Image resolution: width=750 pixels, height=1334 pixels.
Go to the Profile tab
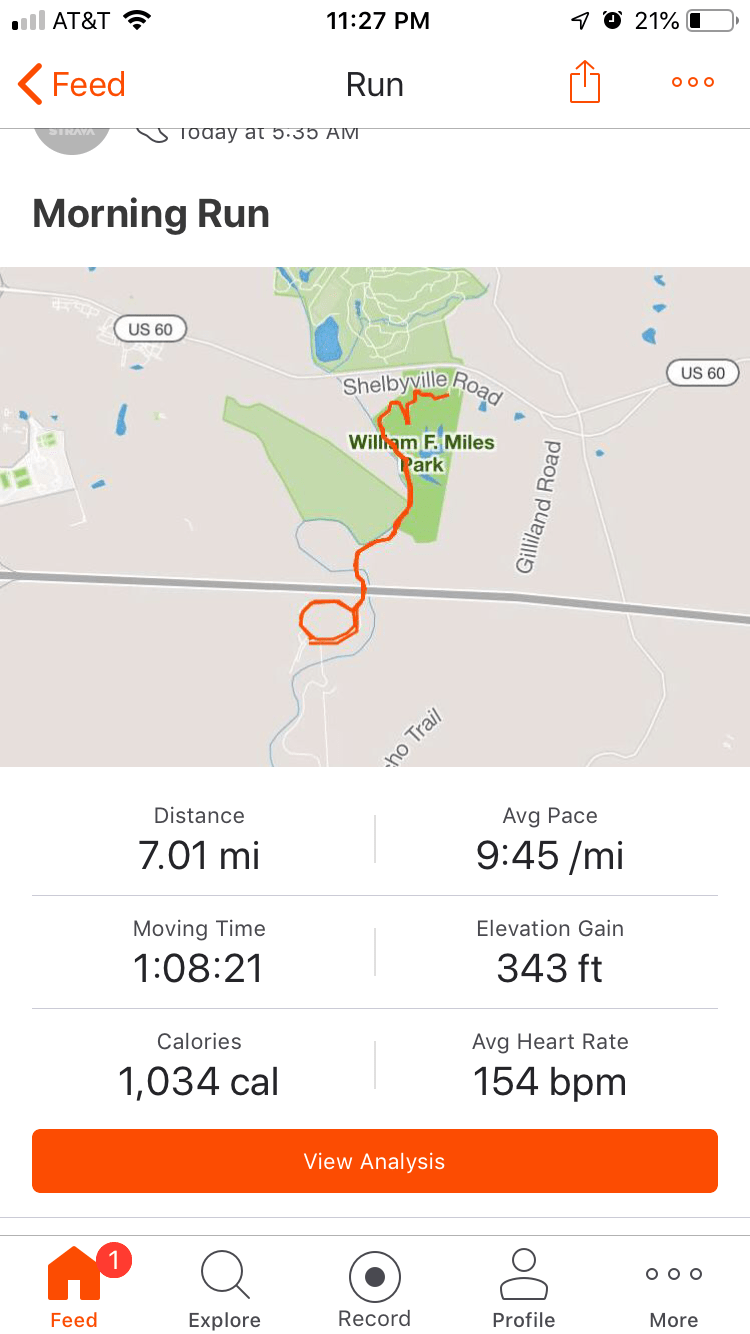point(524,1288)
